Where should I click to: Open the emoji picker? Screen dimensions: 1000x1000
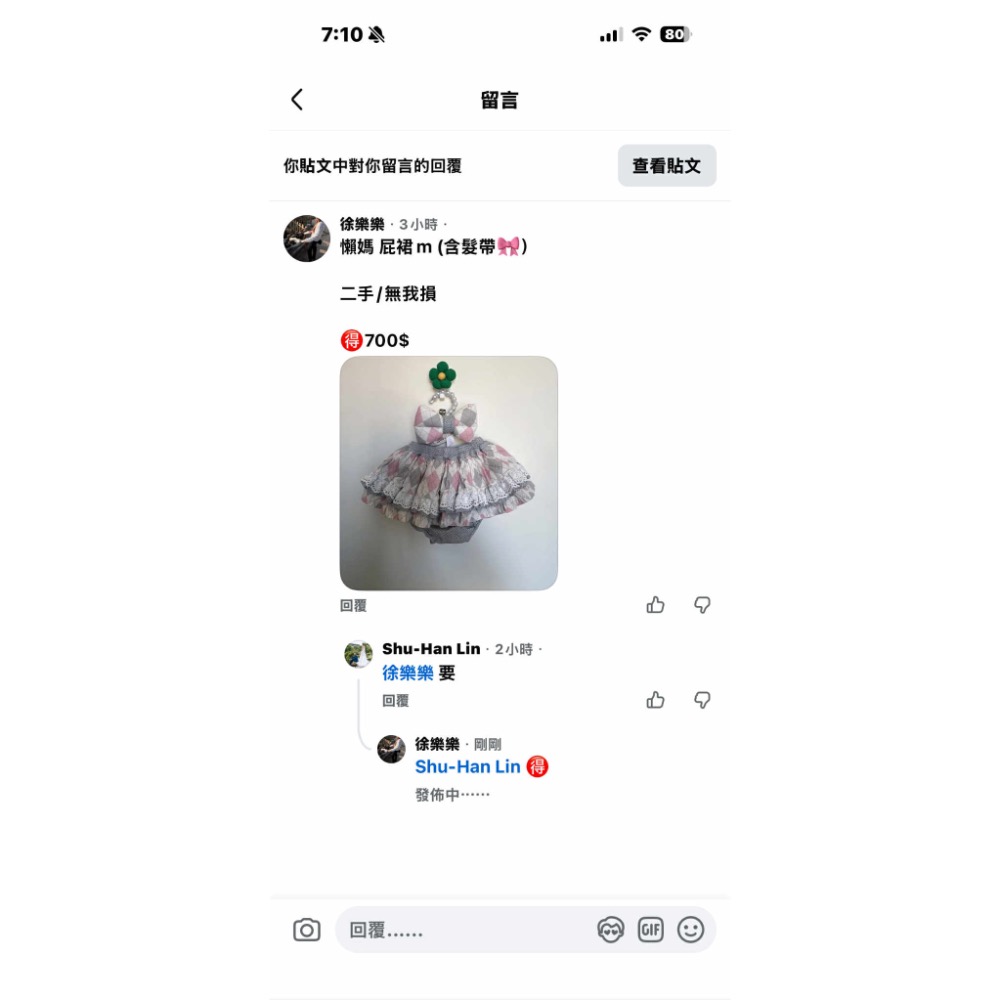[691, 930]
